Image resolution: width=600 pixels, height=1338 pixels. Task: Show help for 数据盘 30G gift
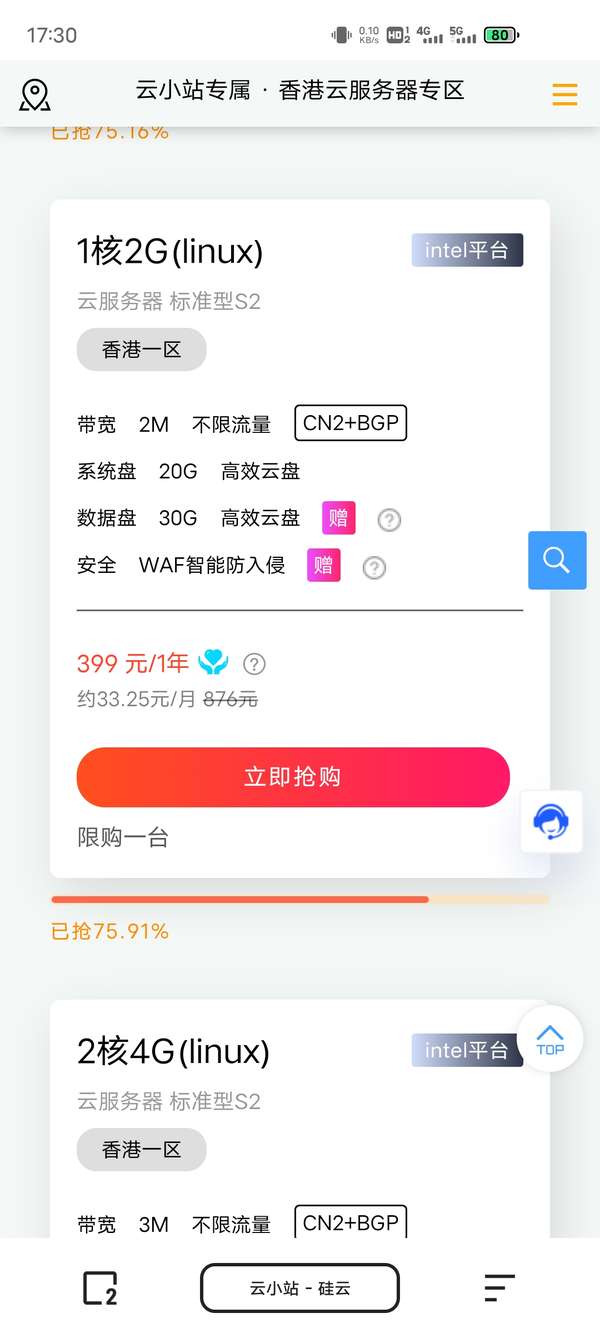point(389,520)
